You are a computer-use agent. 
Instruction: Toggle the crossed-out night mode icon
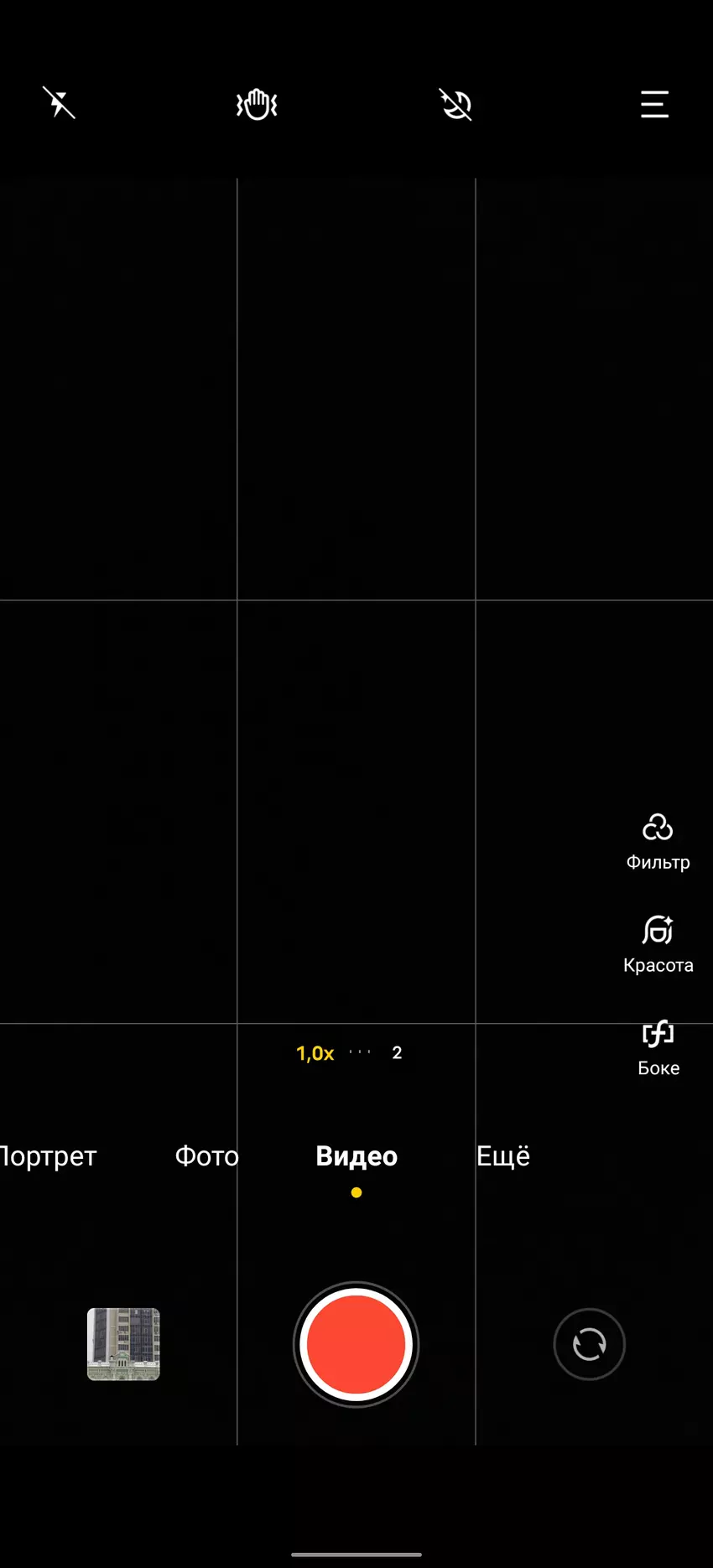click(455, 105)
